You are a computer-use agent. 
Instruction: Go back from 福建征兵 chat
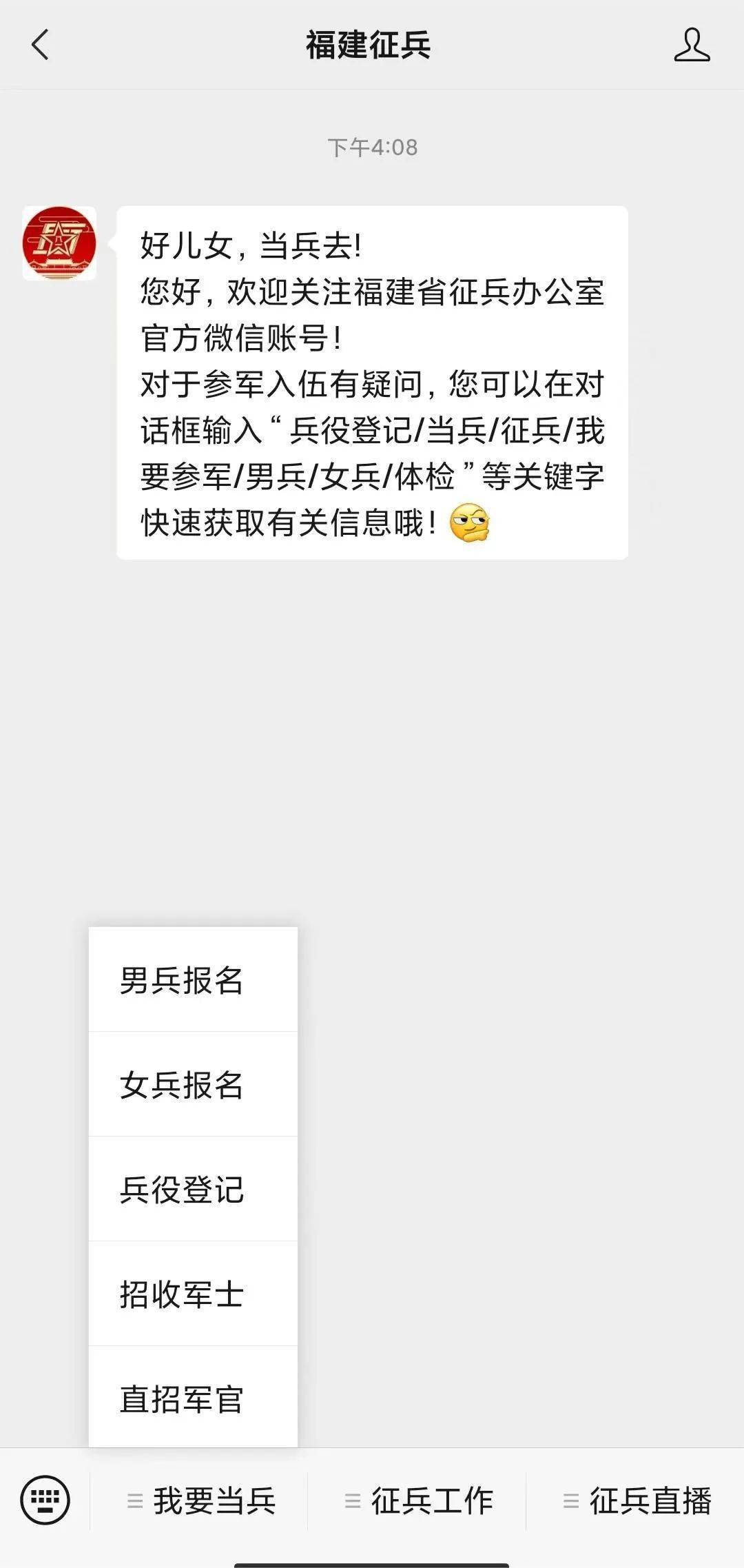click(x=40, y=45)
